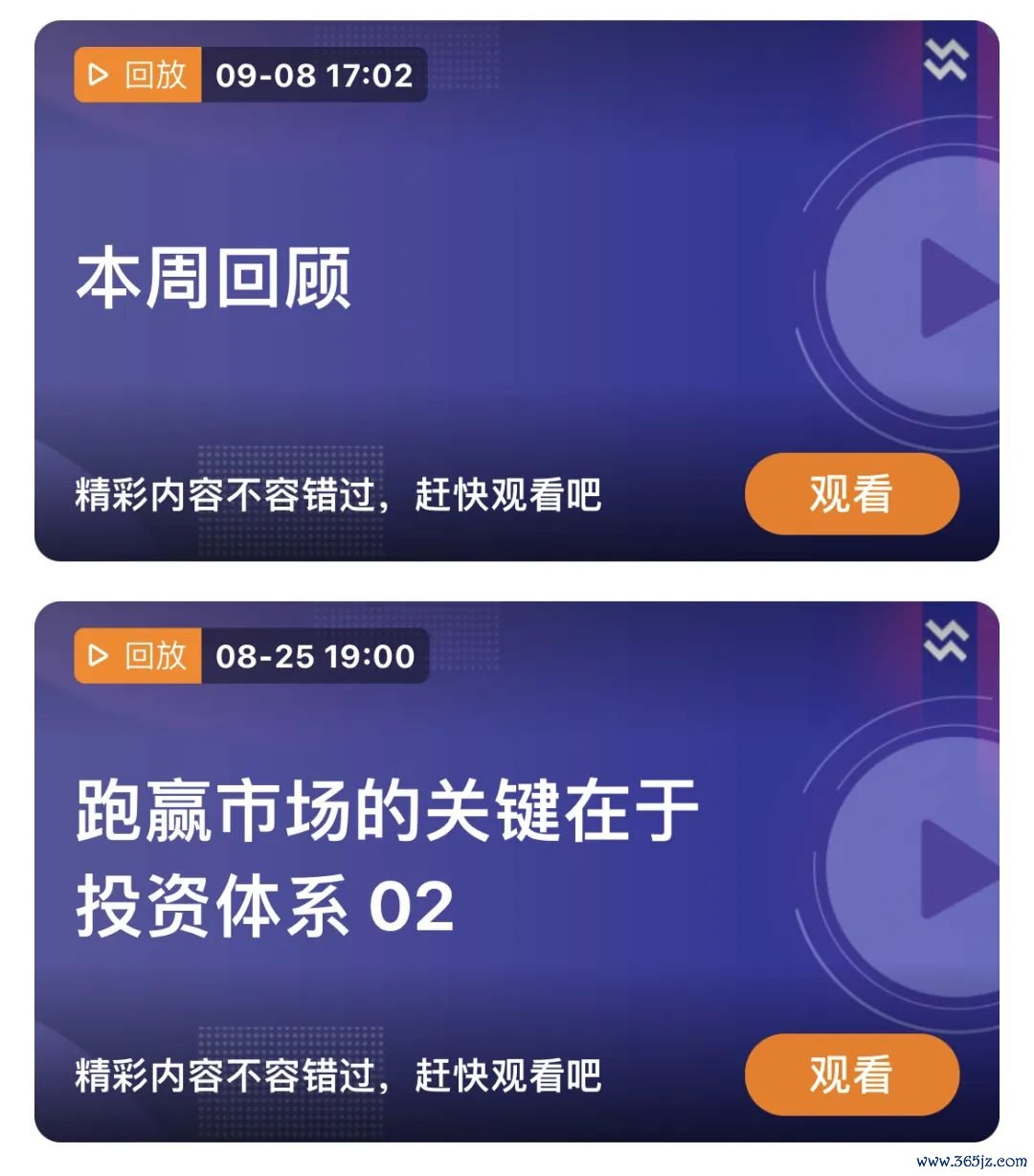The image size is (1034, 1176).
Task: Tap 观看 on the 本周回顾 card
Action: pos(851,494)
